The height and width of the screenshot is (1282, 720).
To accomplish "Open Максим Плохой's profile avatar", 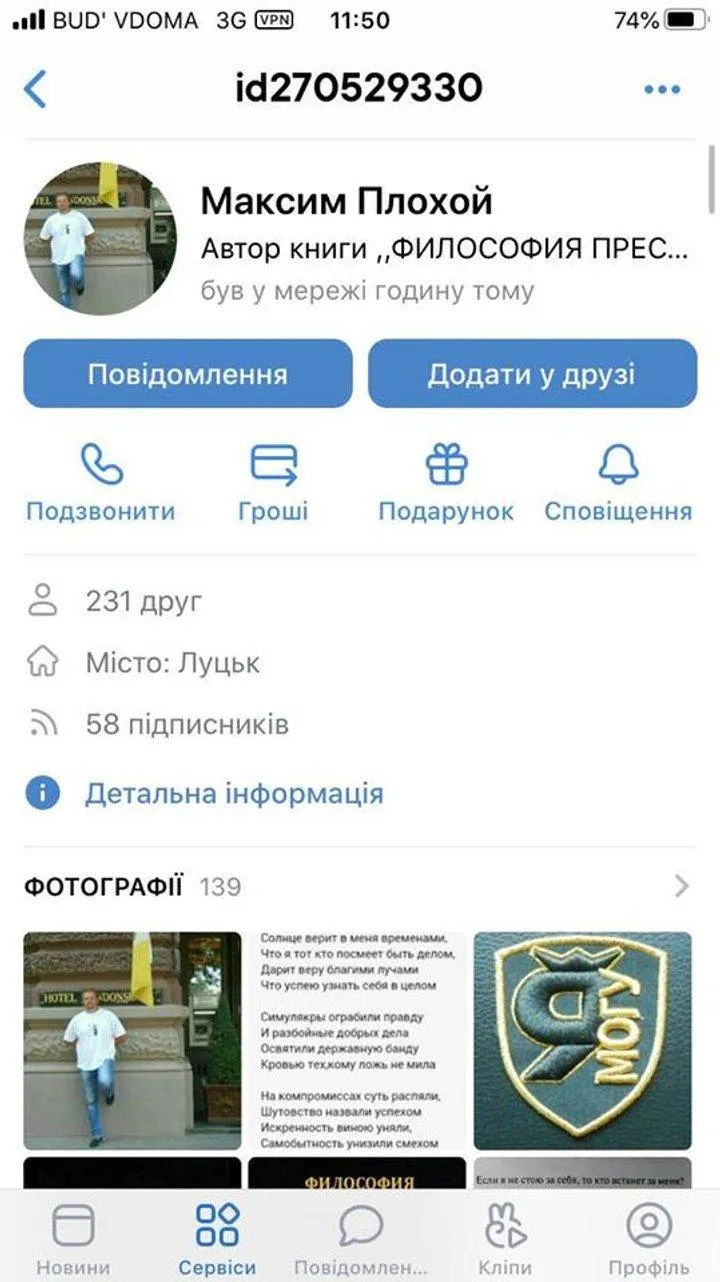I will tap(99, 238).
